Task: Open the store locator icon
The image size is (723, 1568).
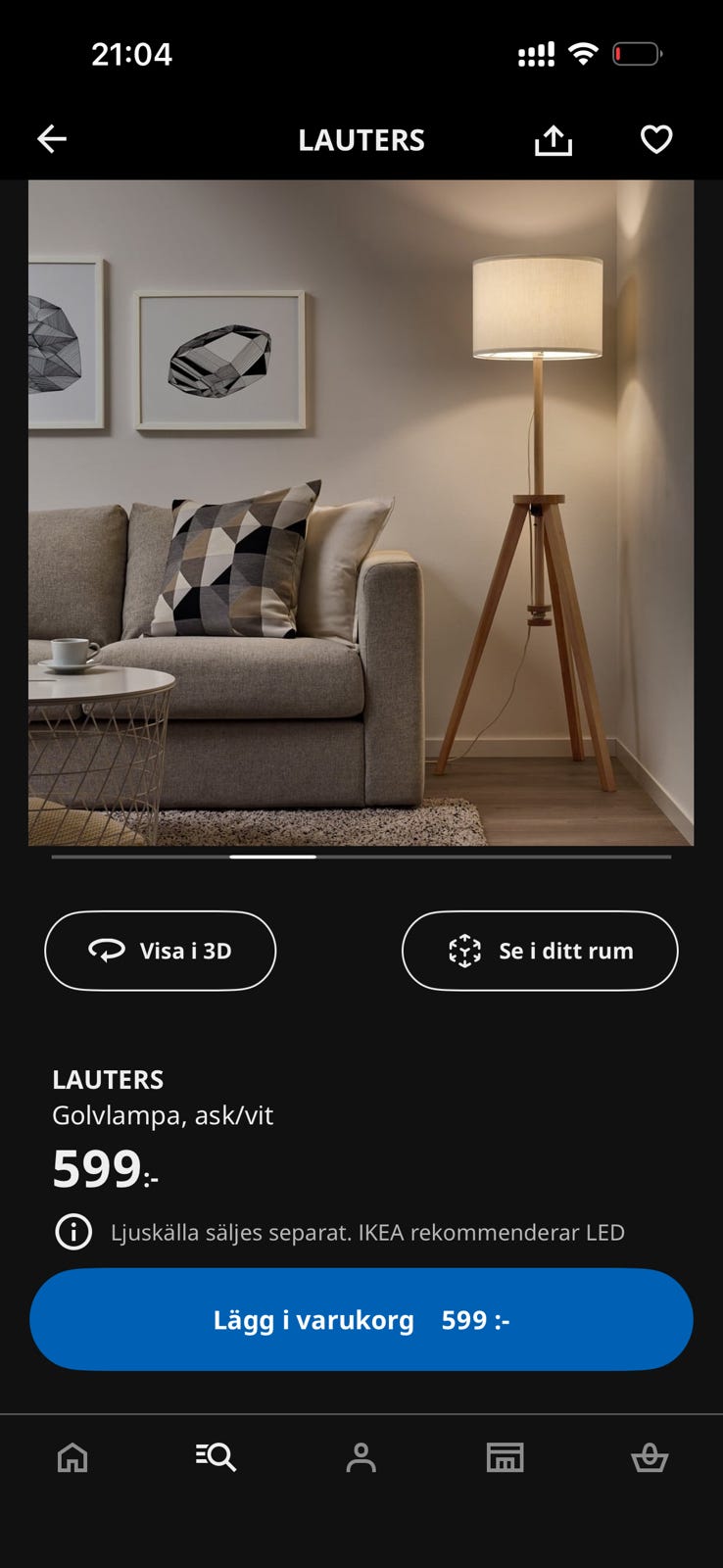Action: pos(506,1458)
